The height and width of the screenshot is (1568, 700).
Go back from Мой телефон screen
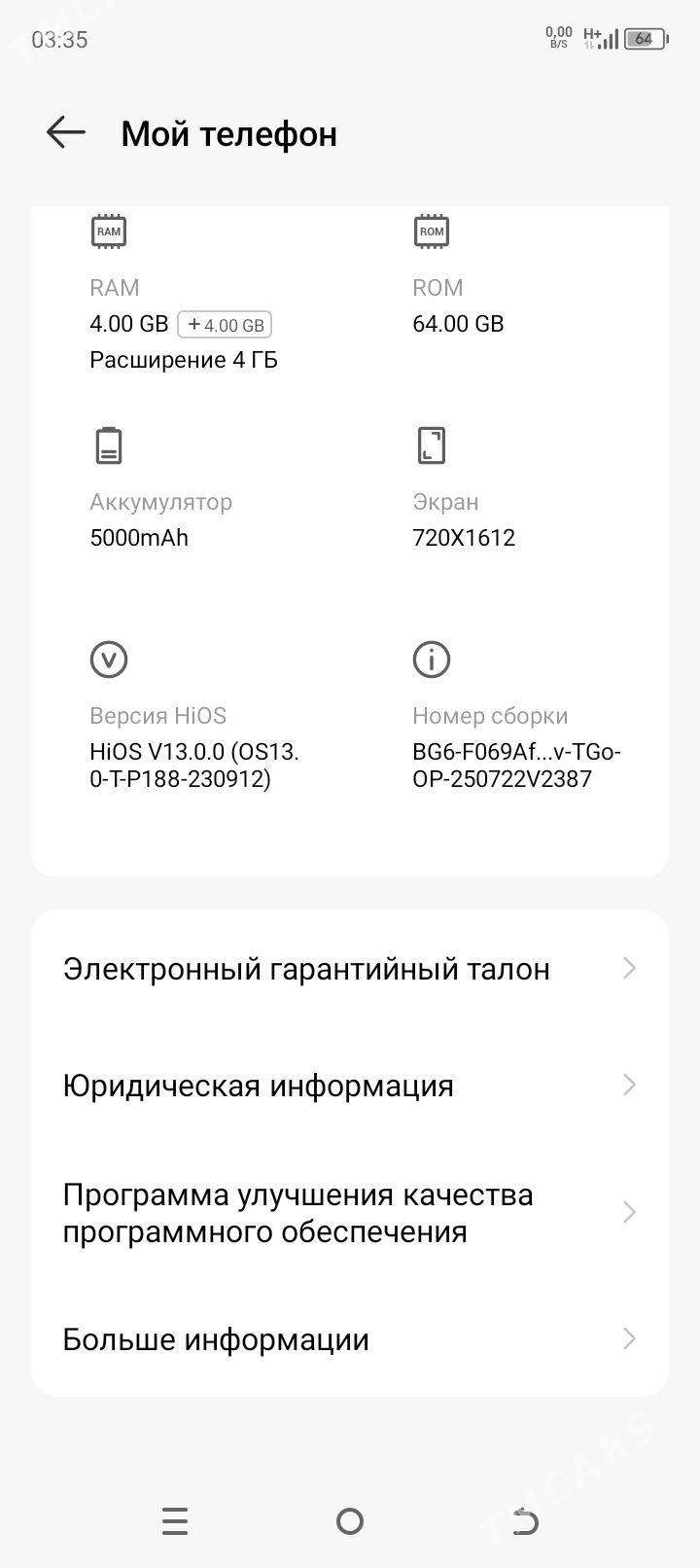click(x=66, y=132)
